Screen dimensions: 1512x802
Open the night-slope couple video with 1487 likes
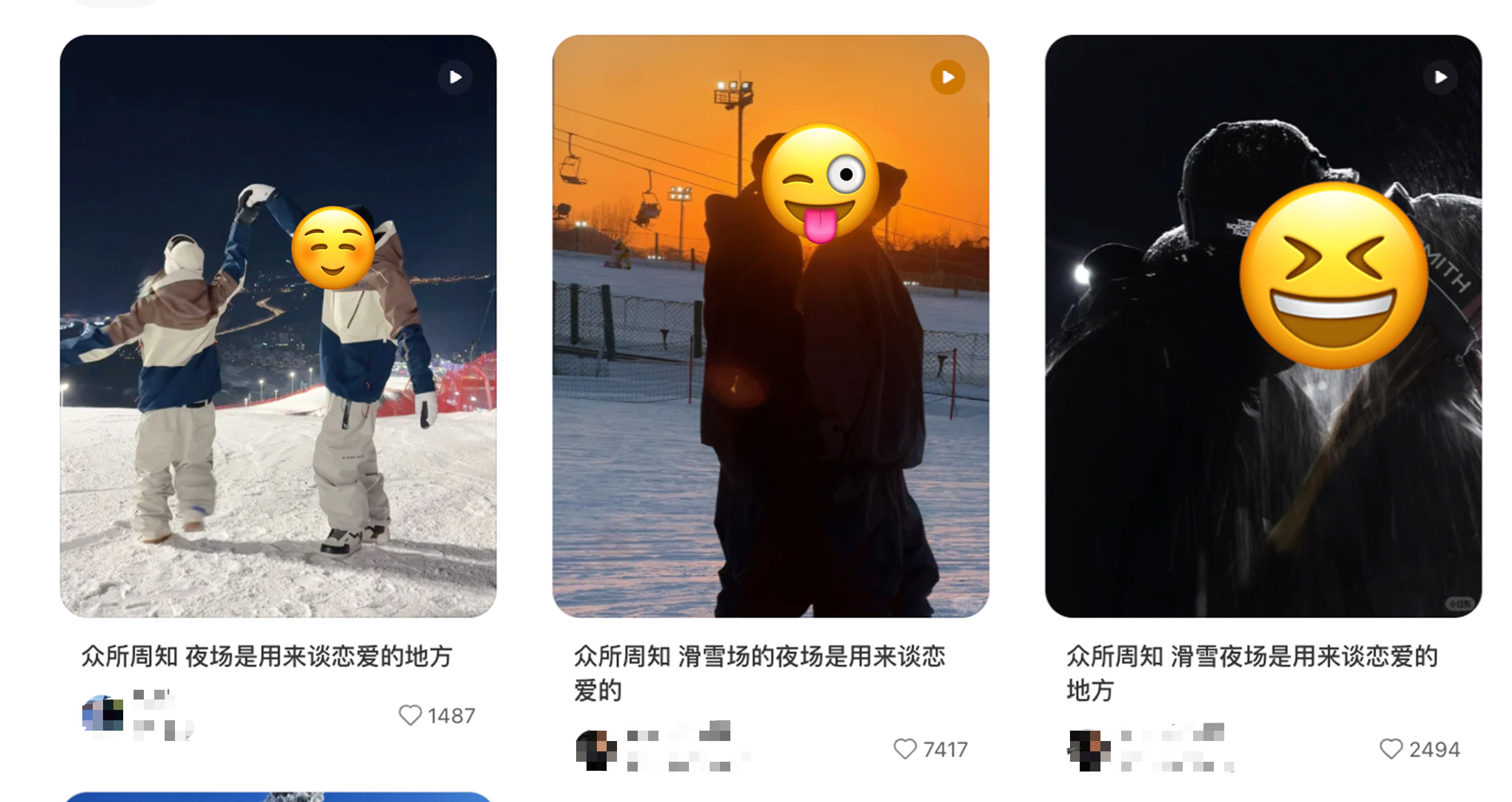tap(278, 326)
